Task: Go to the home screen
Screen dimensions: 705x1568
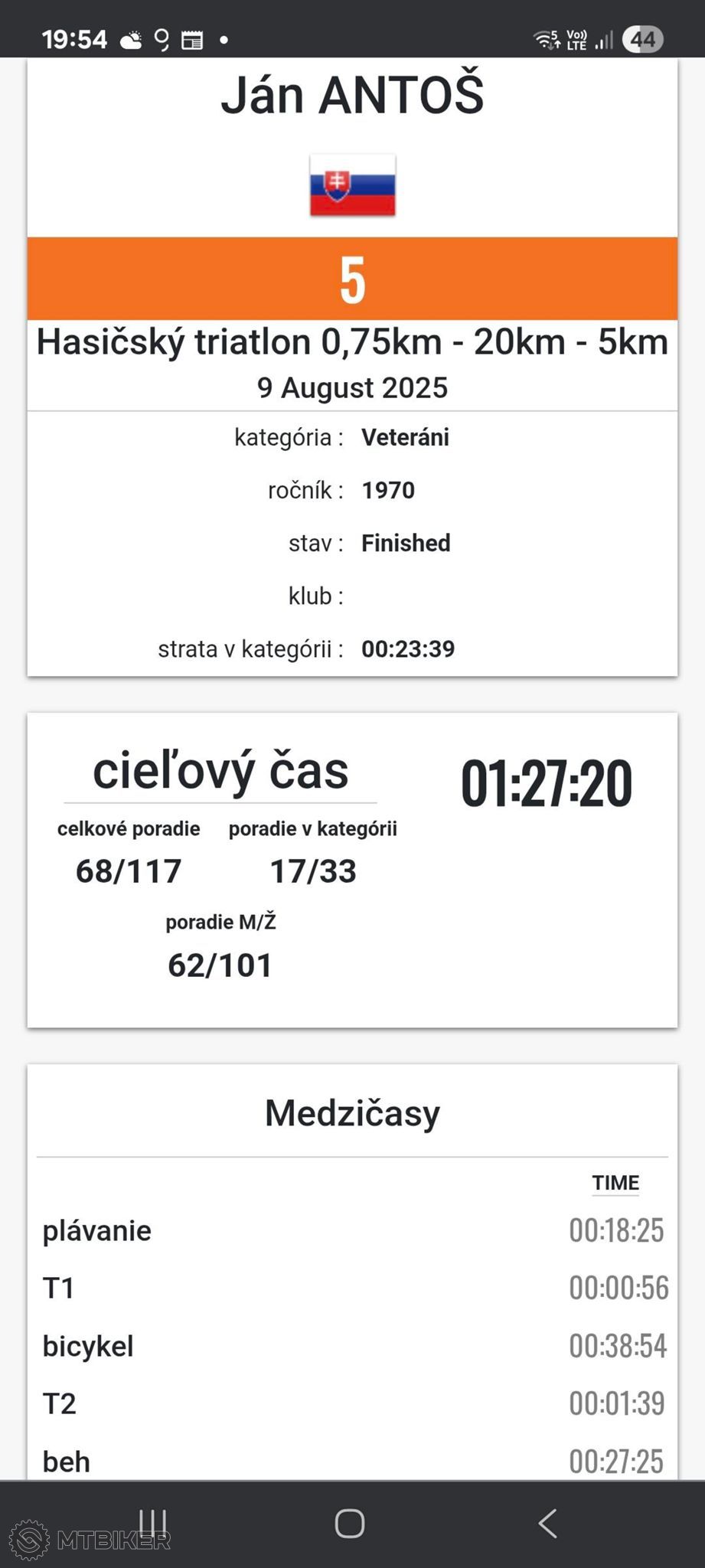Action: (350, 1523)
